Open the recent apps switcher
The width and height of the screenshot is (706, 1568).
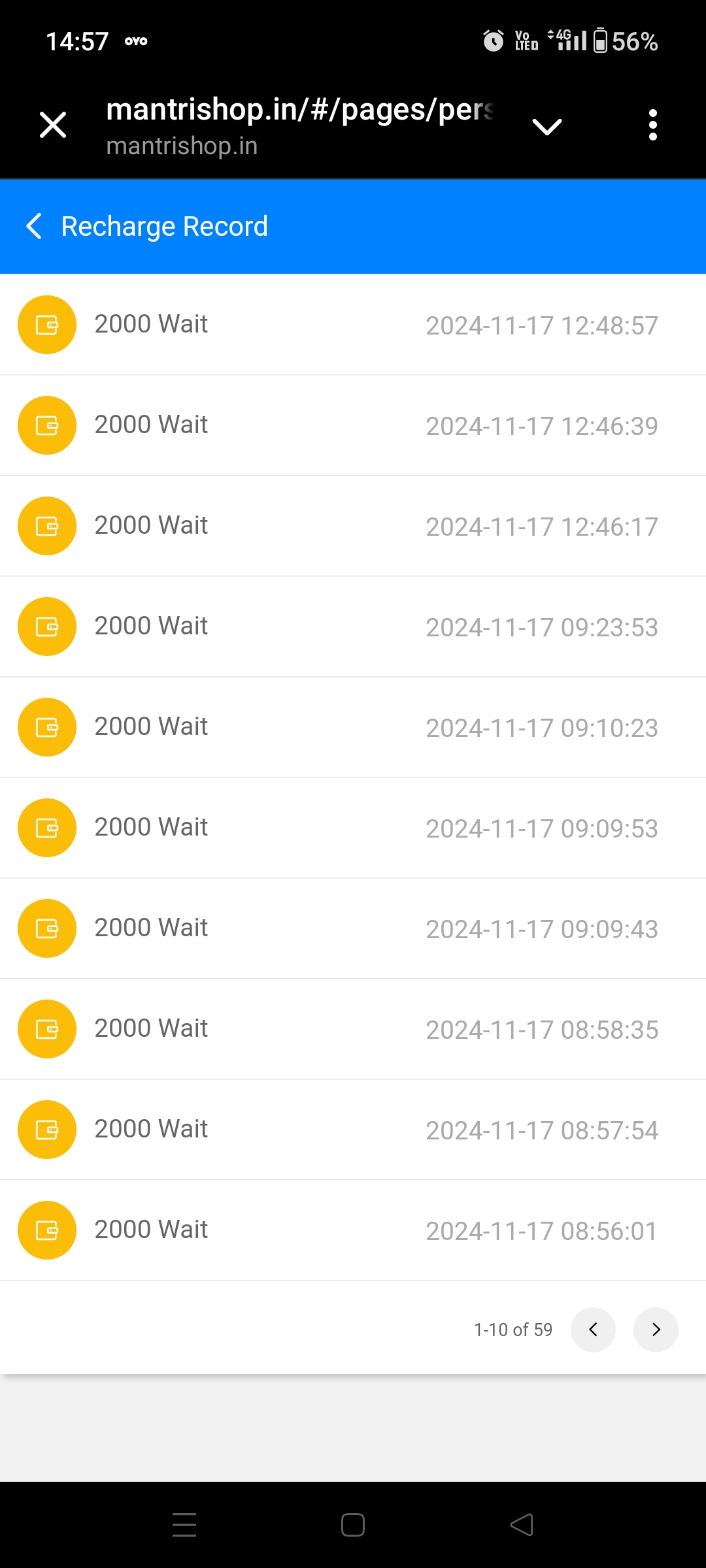[x=184, y=1525]
